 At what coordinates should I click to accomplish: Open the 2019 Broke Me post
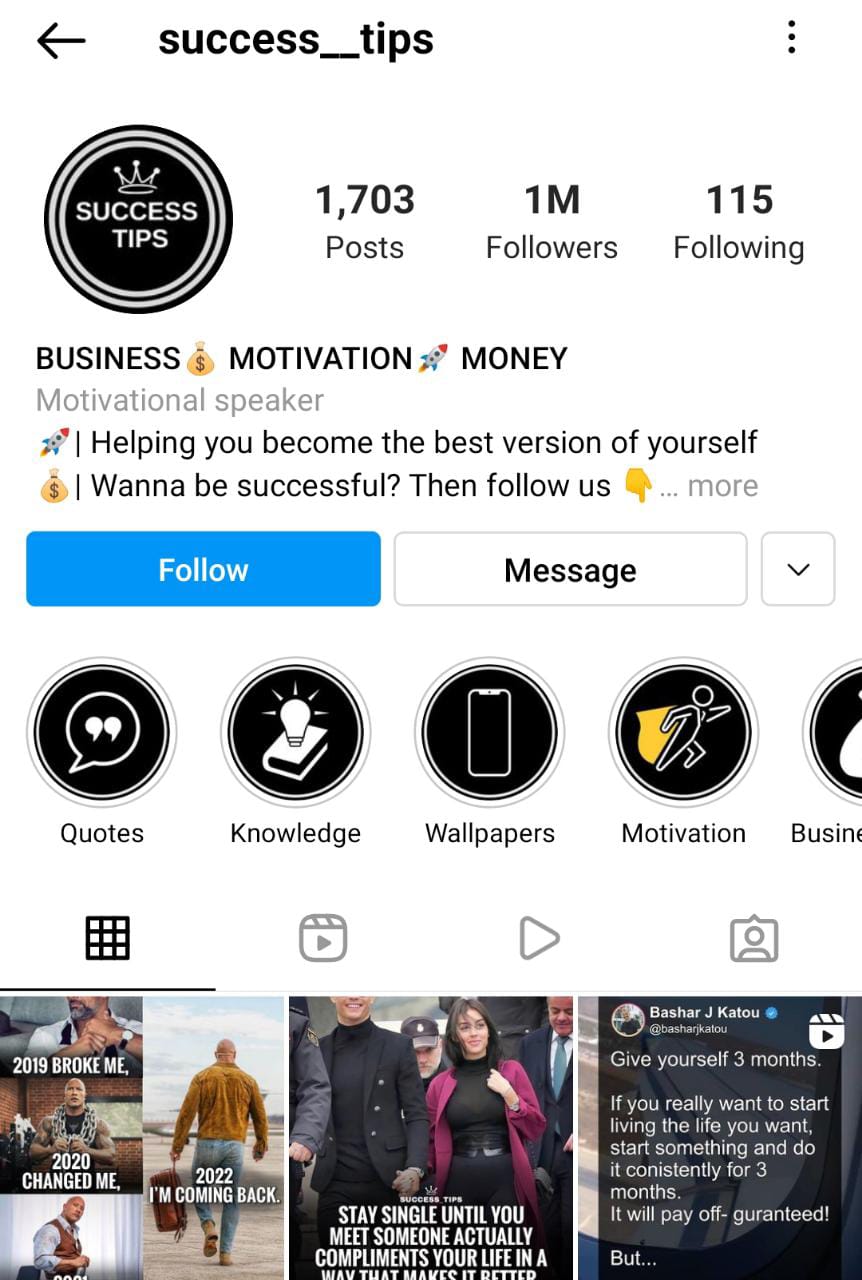[142, 1138]
